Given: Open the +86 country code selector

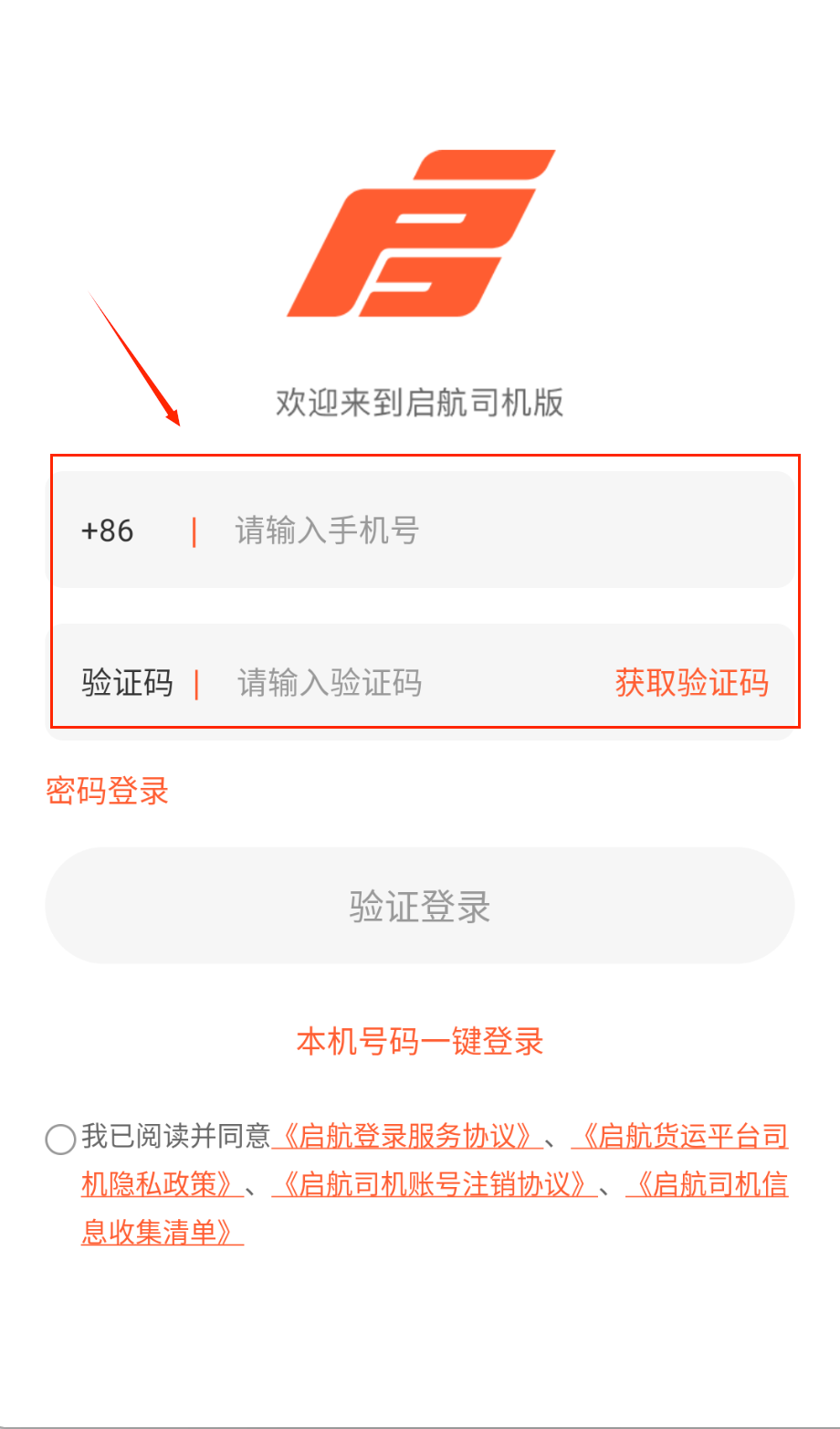Looking at the screenshot, I should coord(108,531).
